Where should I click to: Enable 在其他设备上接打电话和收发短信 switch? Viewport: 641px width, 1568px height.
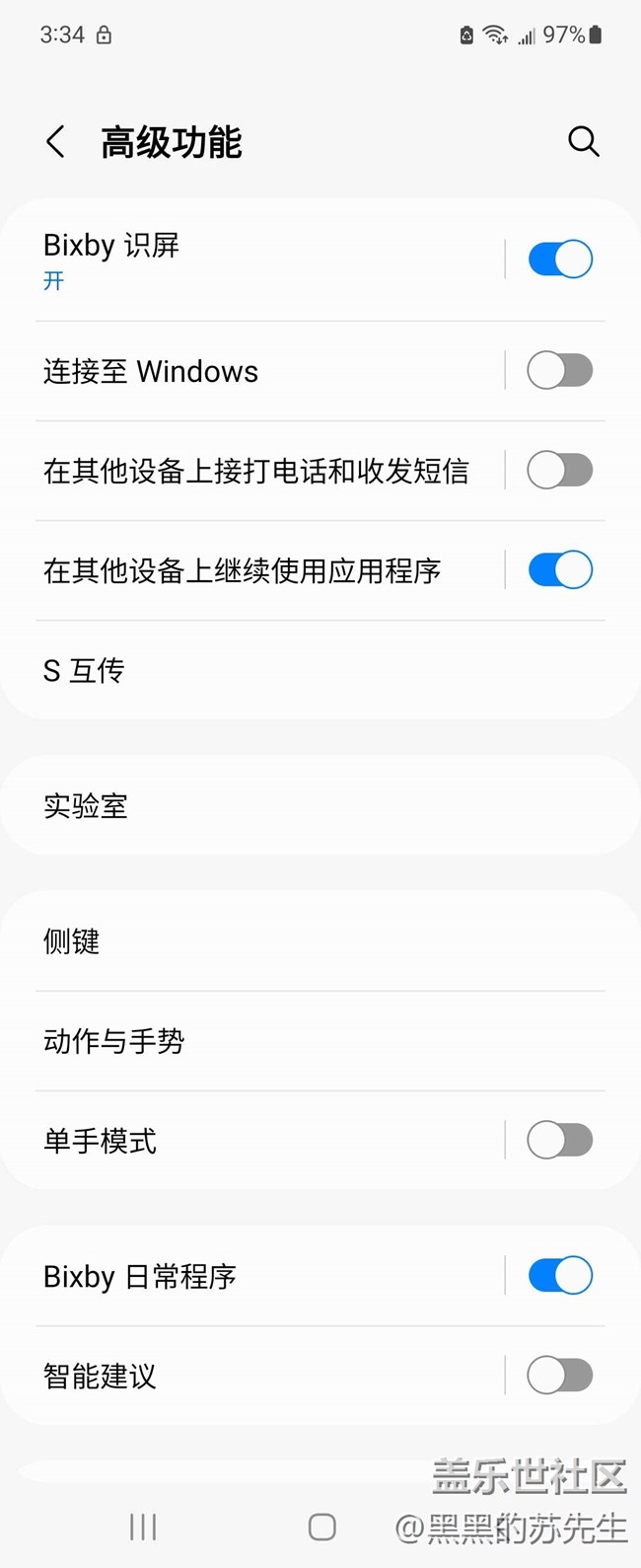(x=560, y=471)
